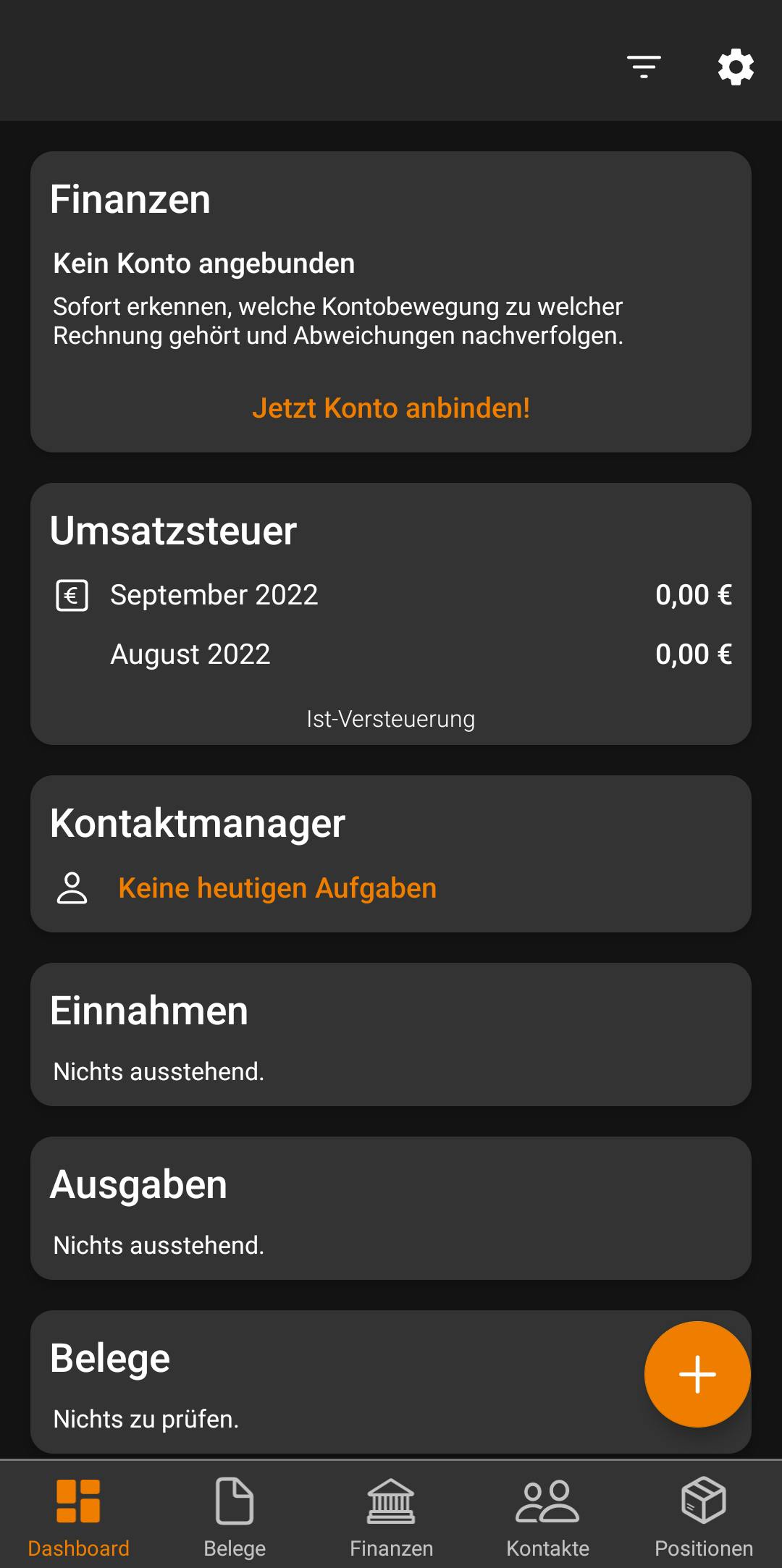
Task: Click the Ist-Versteuerung label
Action: (391, 719)
